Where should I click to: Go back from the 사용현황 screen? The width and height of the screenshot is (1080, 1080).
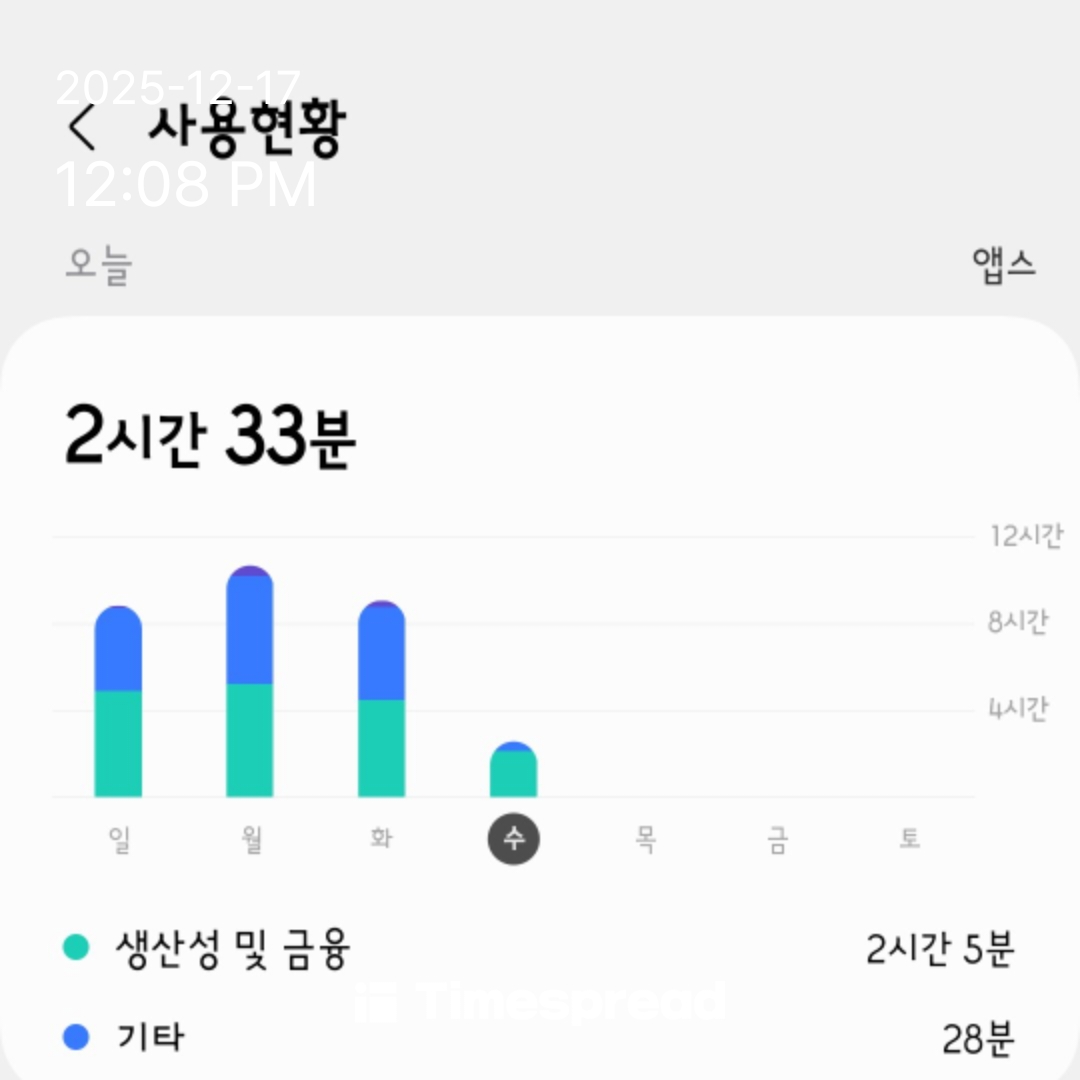pyautogui.click(x=83, y=127)
